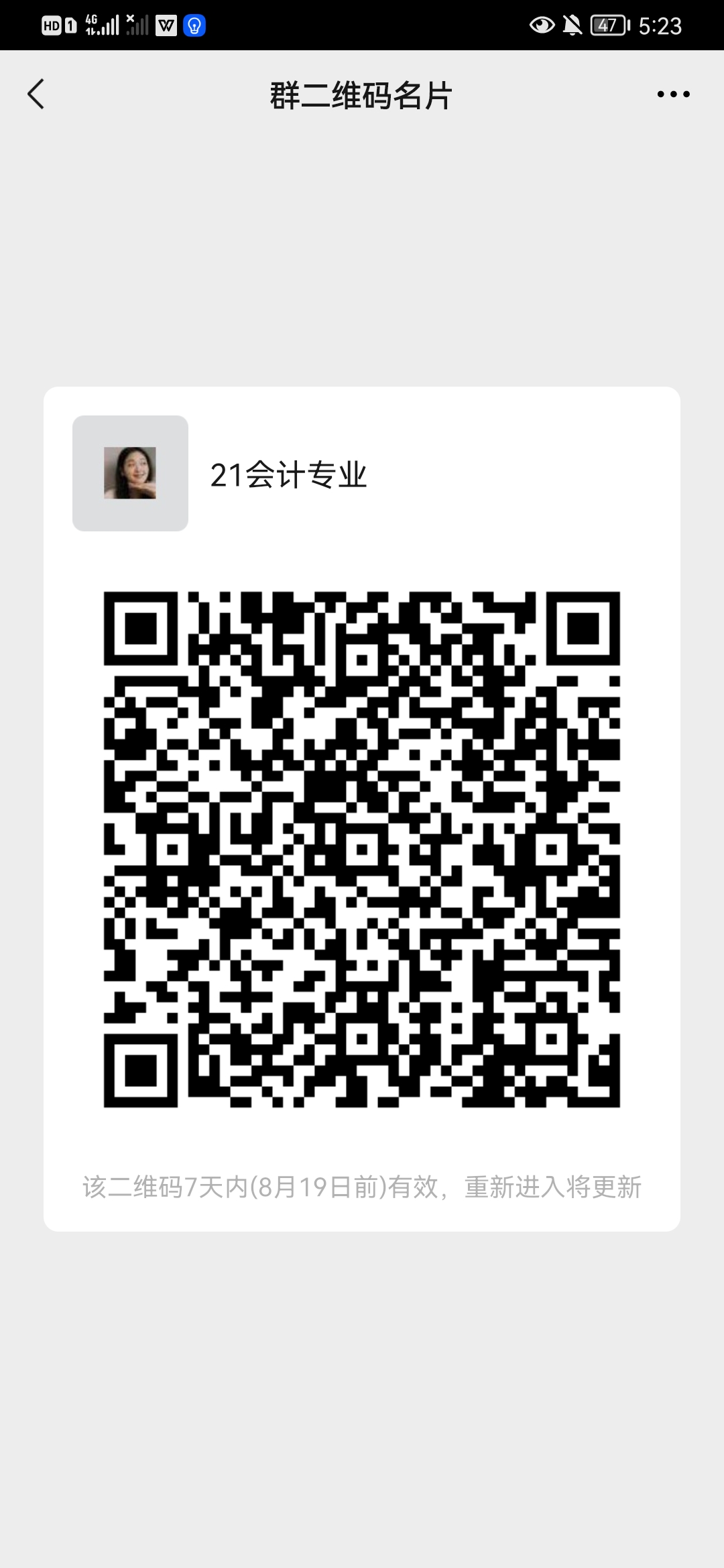Go back from the group QR code card
724x1568 pixels.
[36, 94]
